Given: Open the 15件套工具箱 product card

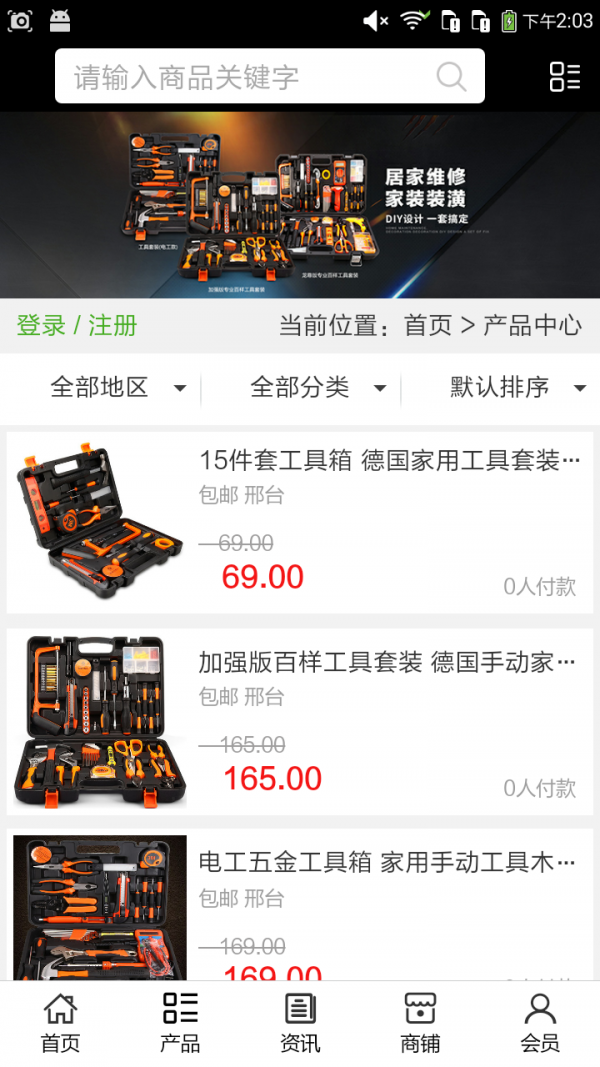Looking at the screenshot, I should tap(300, 522).
